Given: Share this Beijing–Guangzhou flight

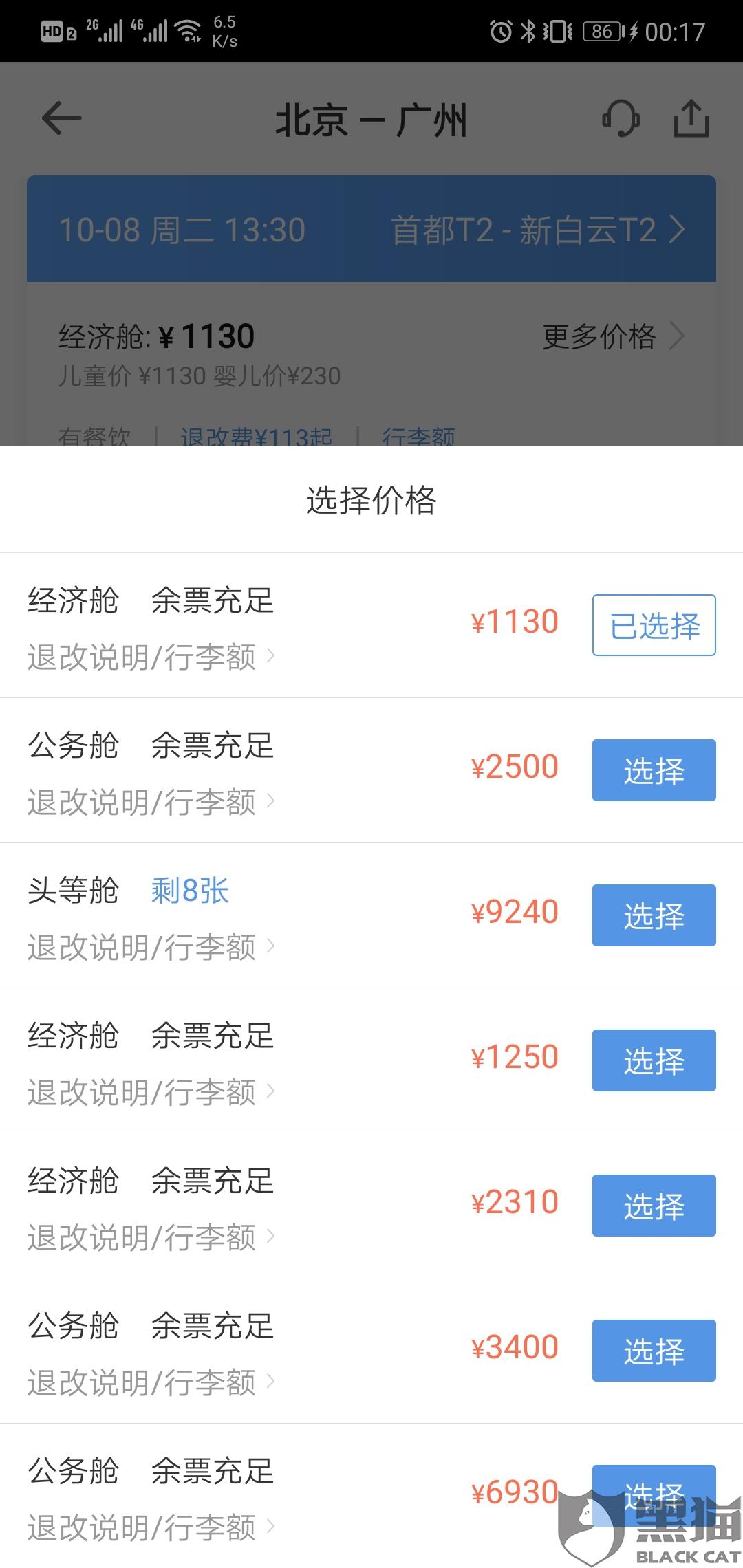Looking at the screenshot, I should tap(691, 118).
